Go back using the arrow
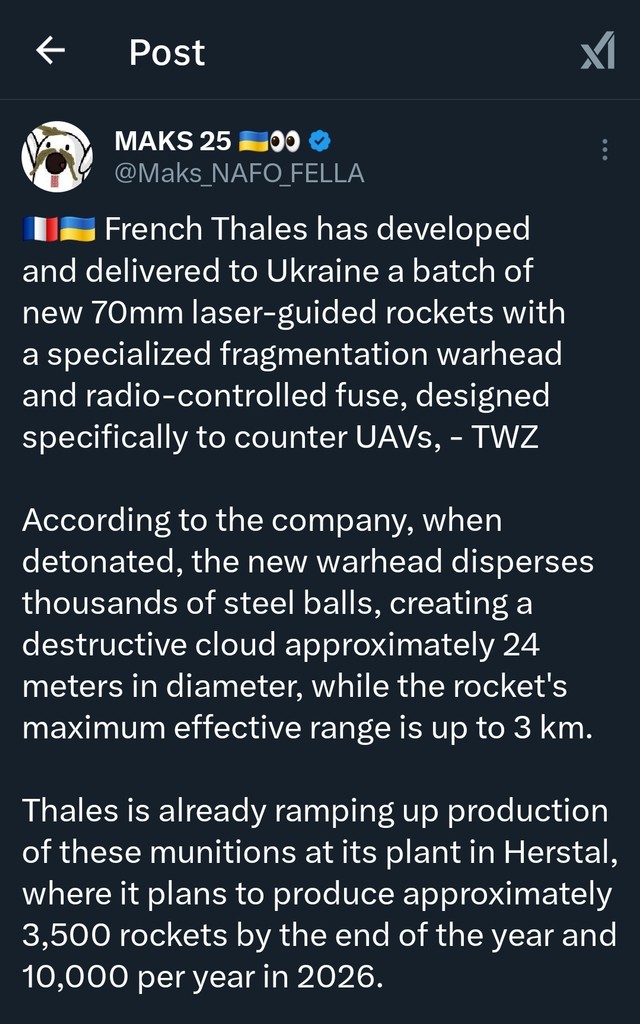 50,51
